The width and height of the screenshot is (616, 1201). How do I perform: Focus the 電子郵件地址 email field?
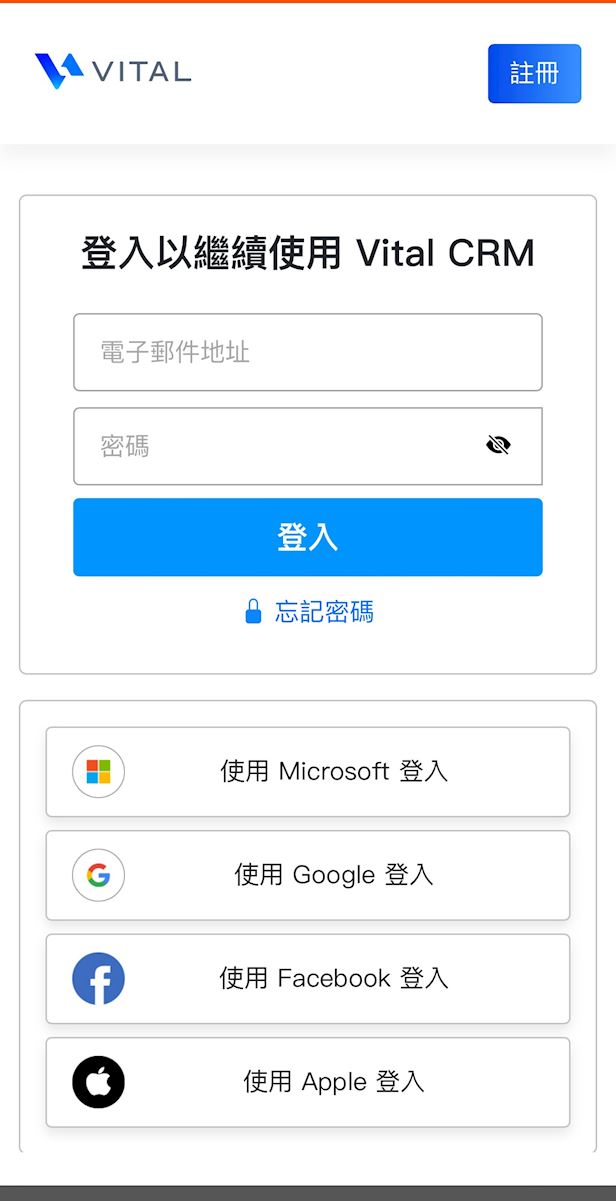pyautogui.click(x=307, y=352)
